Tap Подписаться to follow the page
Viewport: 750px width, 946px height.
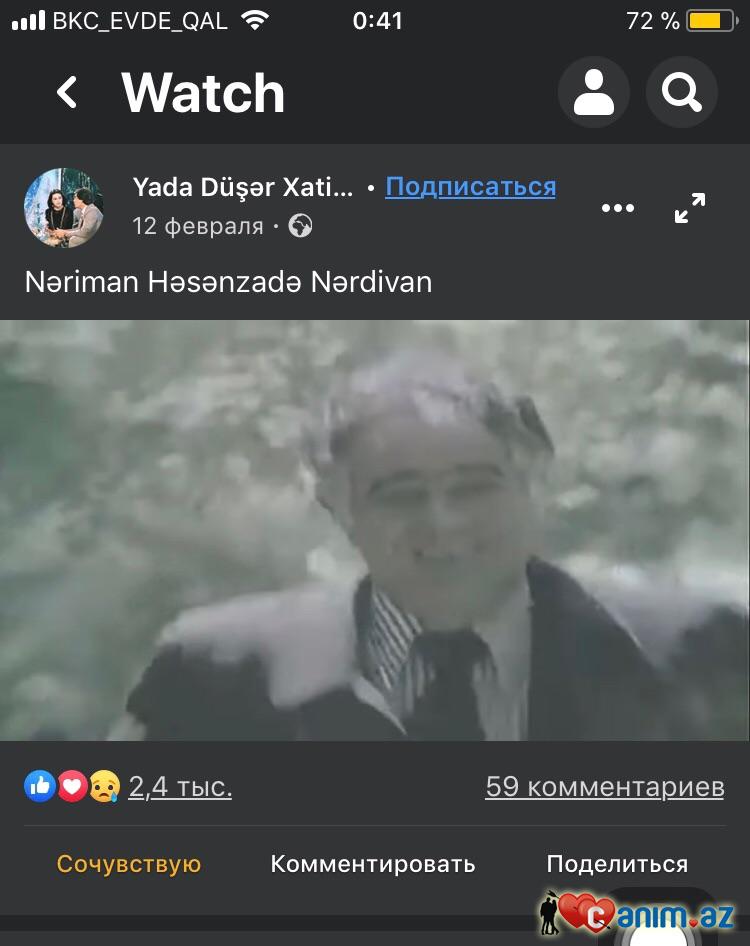470,187
